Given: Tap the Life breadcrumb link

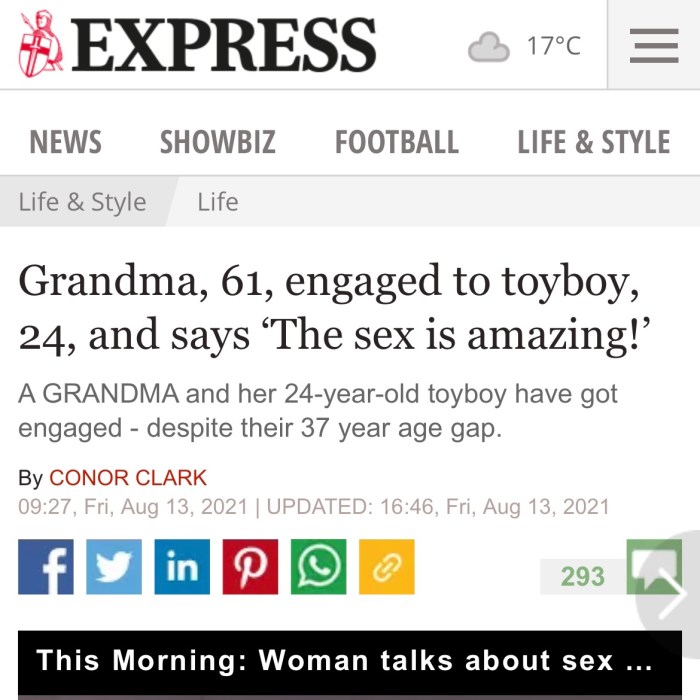Looking at the screenshot, I should [217, 202].
